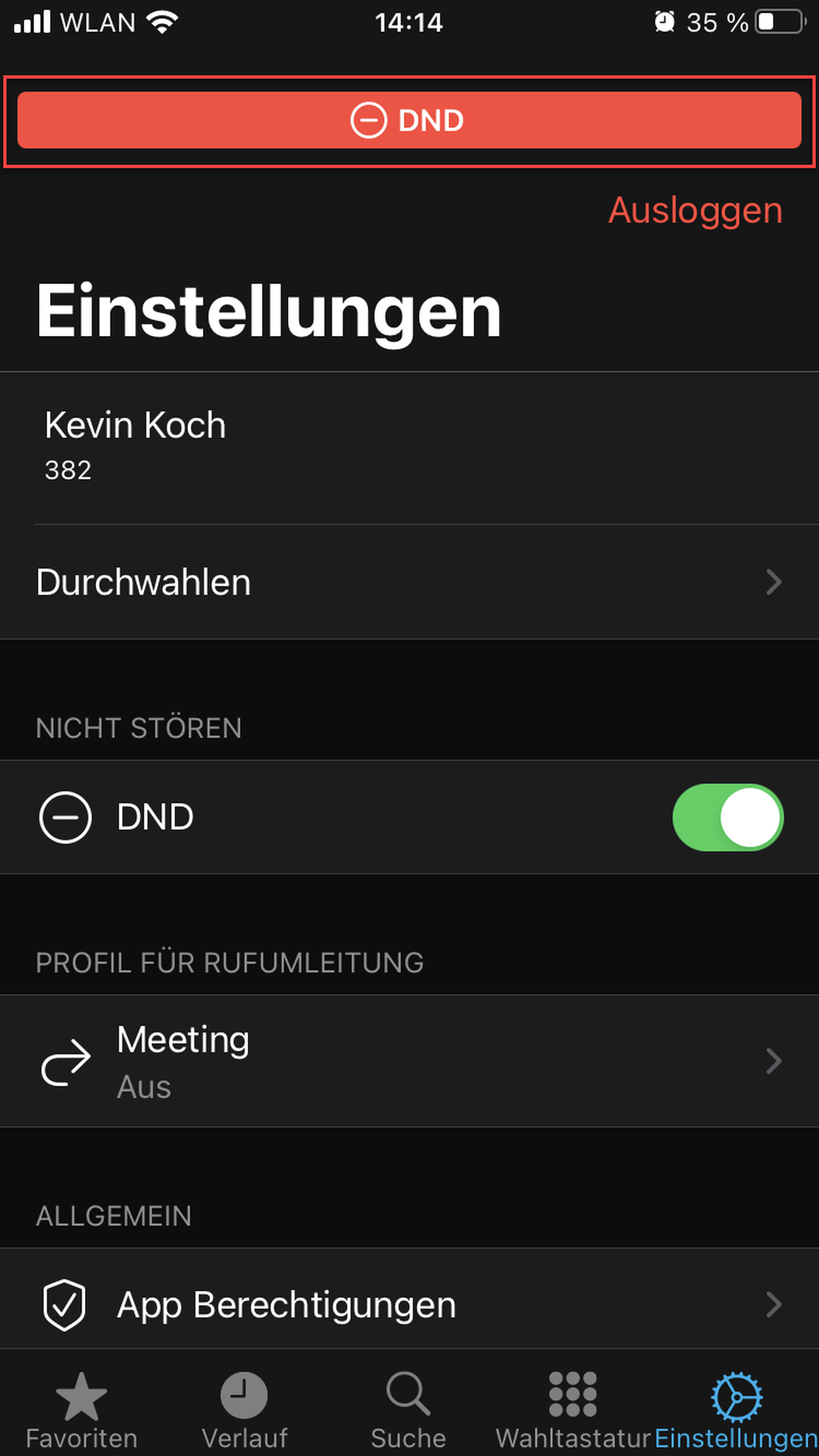
Task: Open the Suche tab
Action: point(408,1409)
